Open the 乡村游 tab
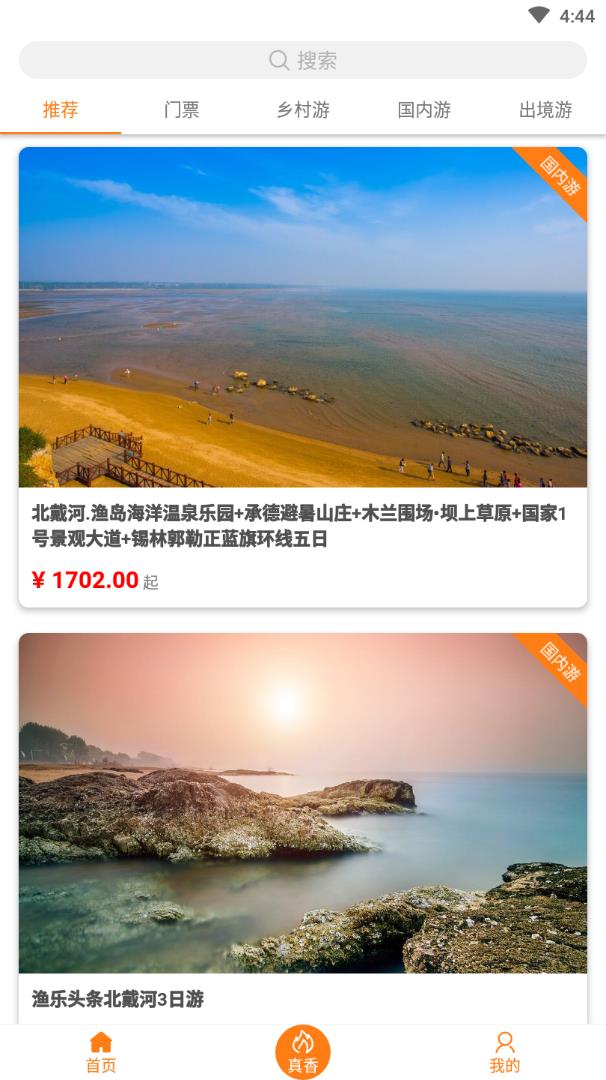The width and height of the screenshot is (606, 1080). coord(303,110)
